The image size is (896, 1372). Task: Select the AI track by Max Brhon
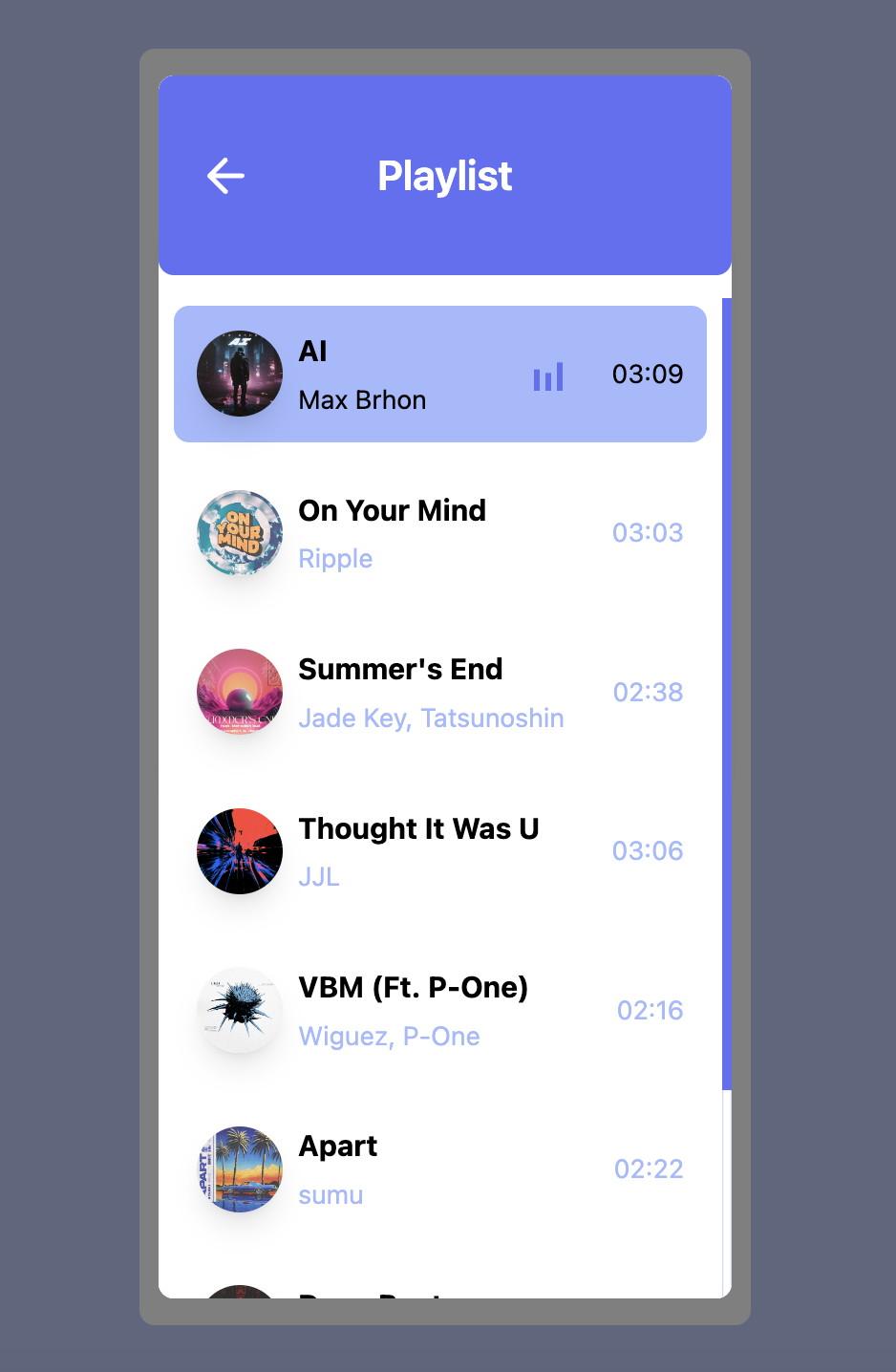click(439, 375)
